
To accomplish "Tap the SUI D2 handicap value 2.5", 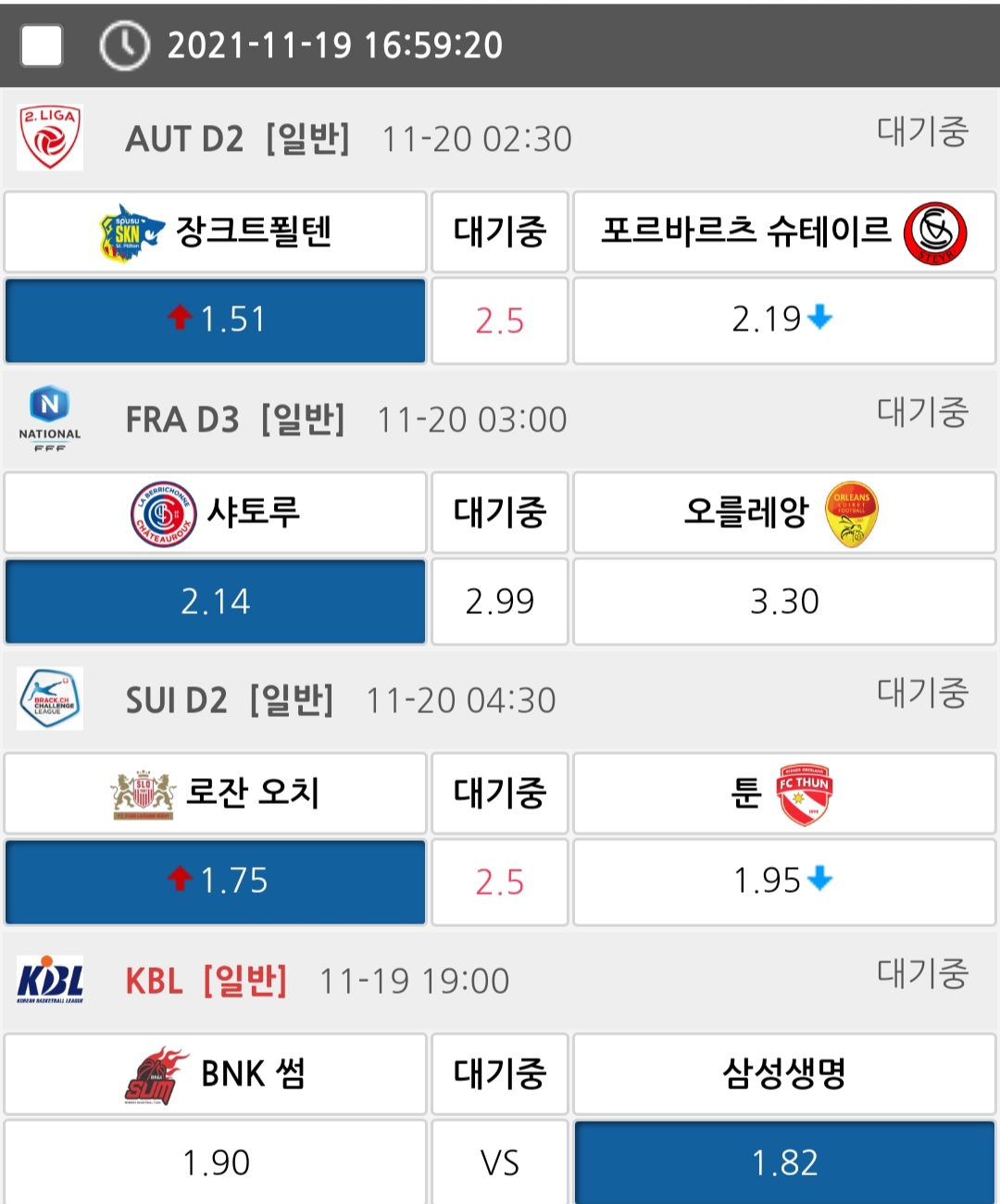I will tap(499, 882).
